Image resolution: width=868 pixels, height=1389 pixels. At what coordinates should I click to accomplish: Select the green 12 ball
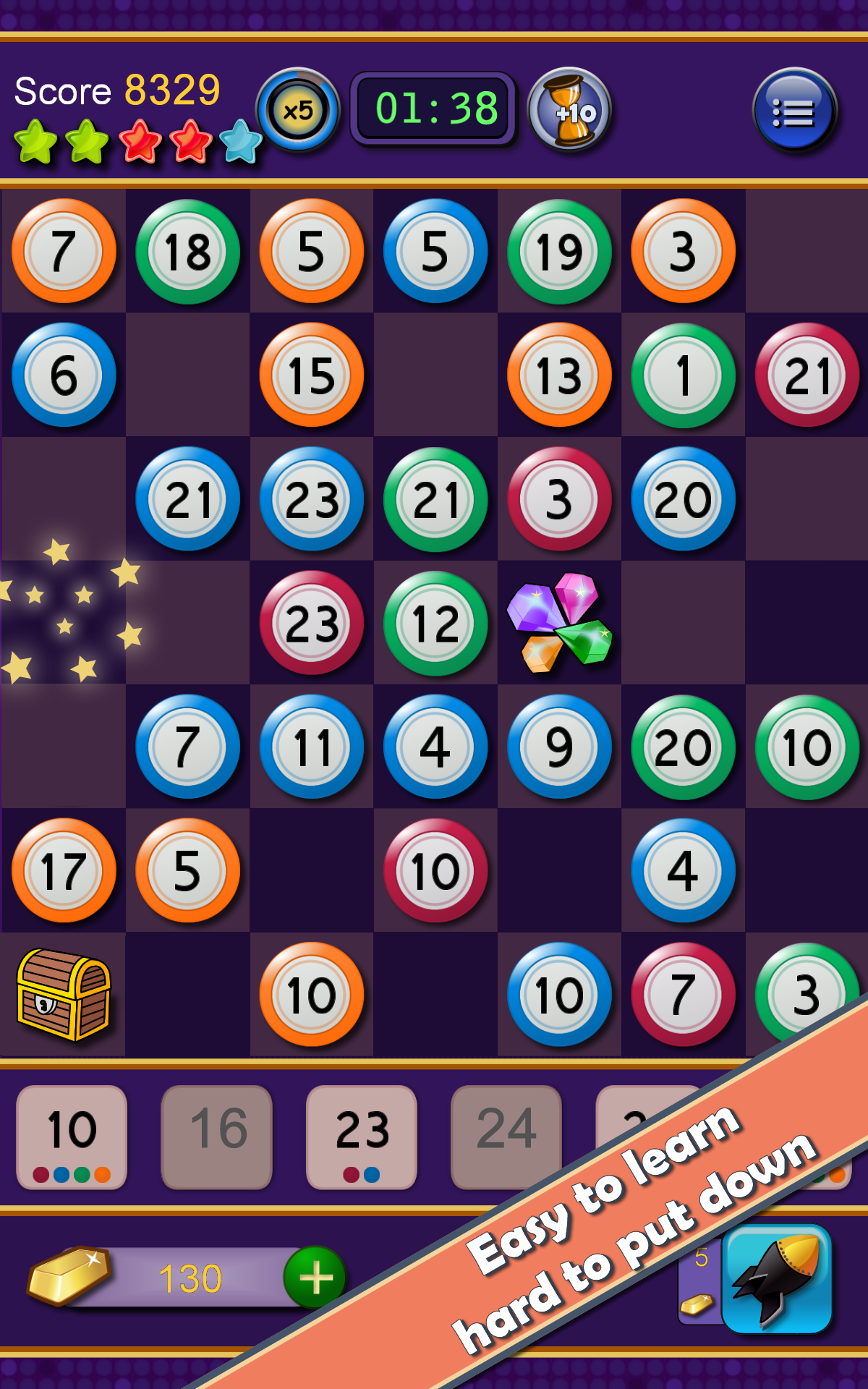pos(435,624)
